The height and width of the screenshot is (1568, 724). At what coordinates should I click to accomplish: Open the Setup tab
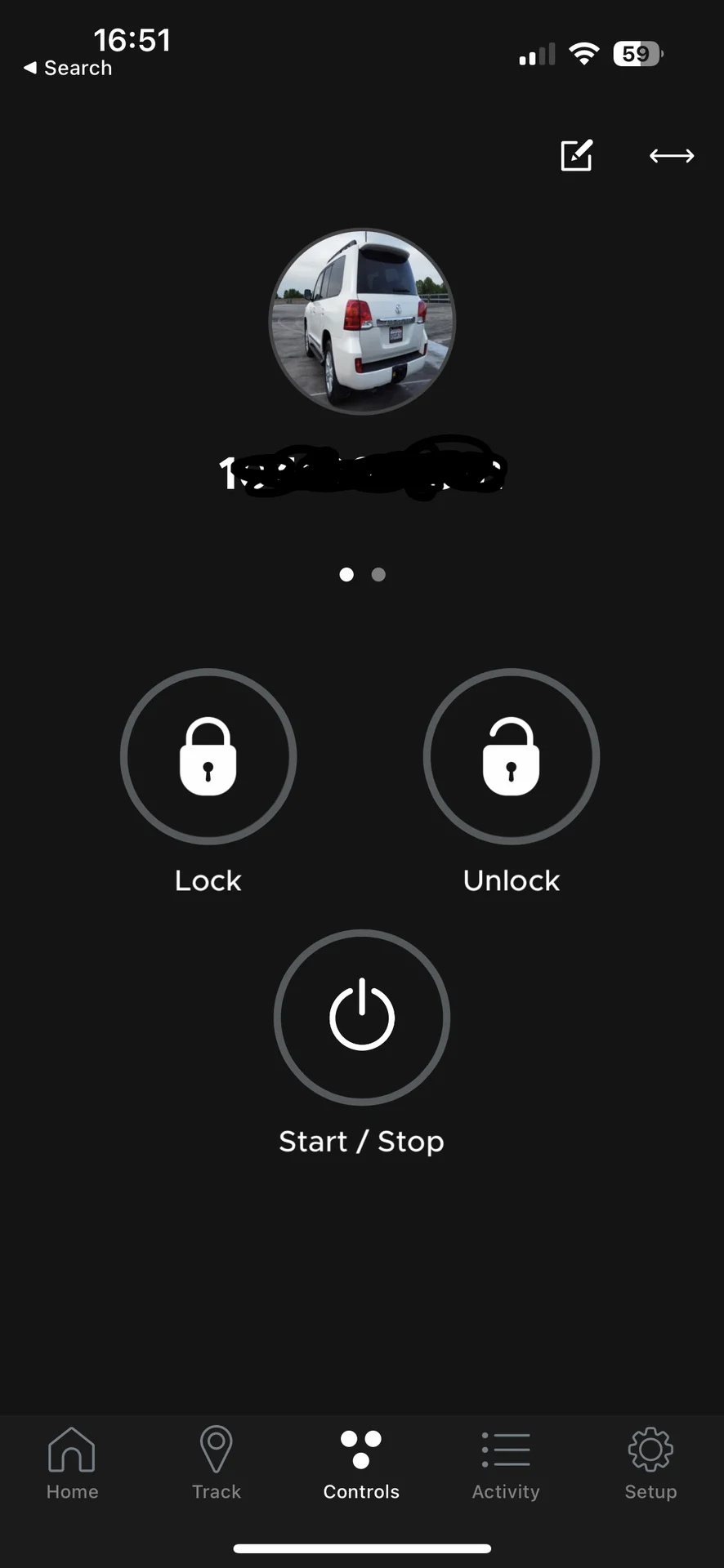click(x=650, y=1463)
